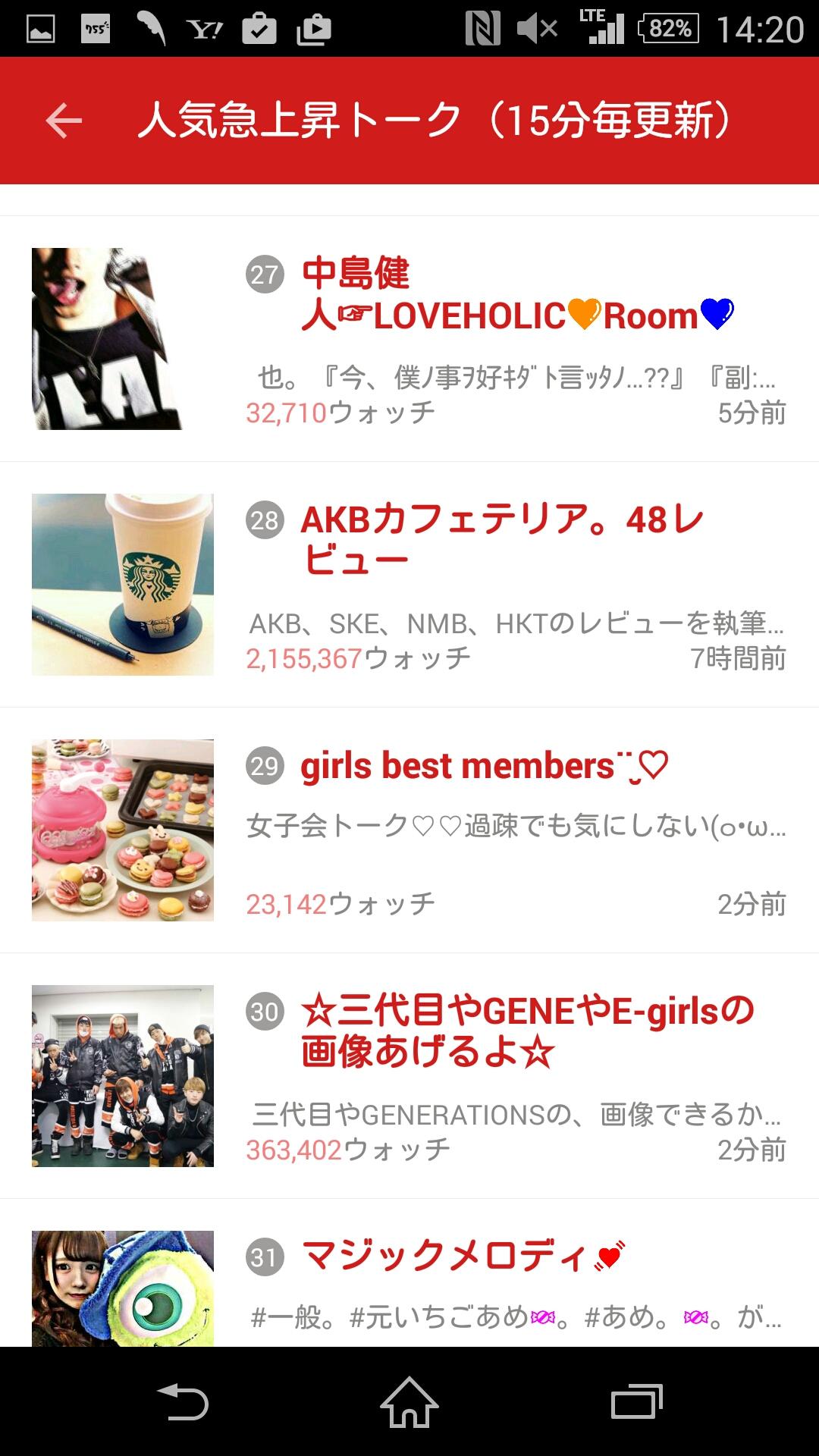This screenshot has height=1456, width=819.
Task: Open the girls best members talk
Action: (484, 766)
